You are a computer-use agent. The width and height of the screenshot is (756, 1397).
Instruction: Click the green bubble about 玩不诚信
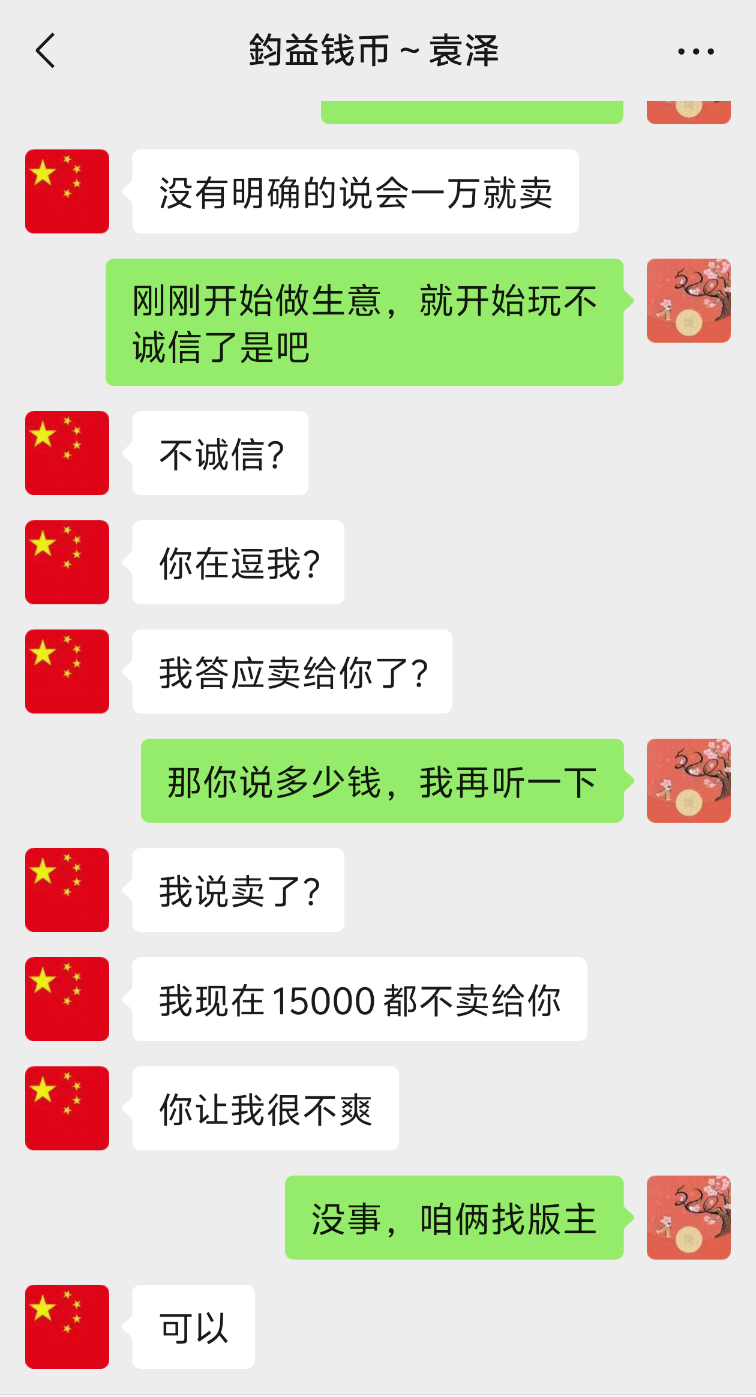coord(365,321)
